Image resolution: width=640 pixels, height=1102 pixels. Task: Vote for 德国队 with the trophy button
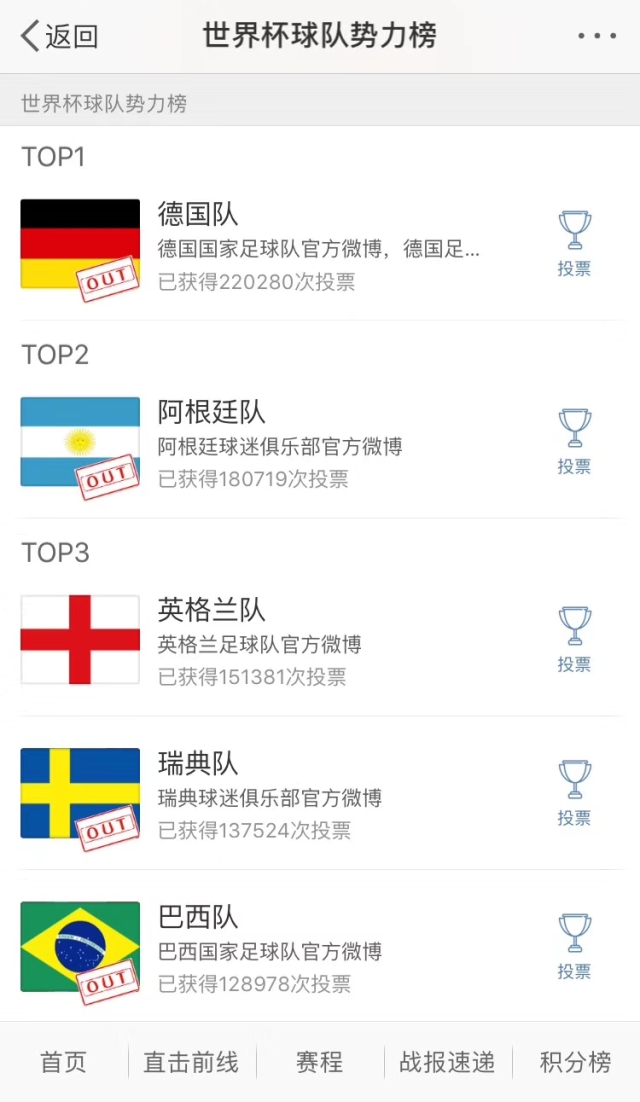(x=574, y=243)
